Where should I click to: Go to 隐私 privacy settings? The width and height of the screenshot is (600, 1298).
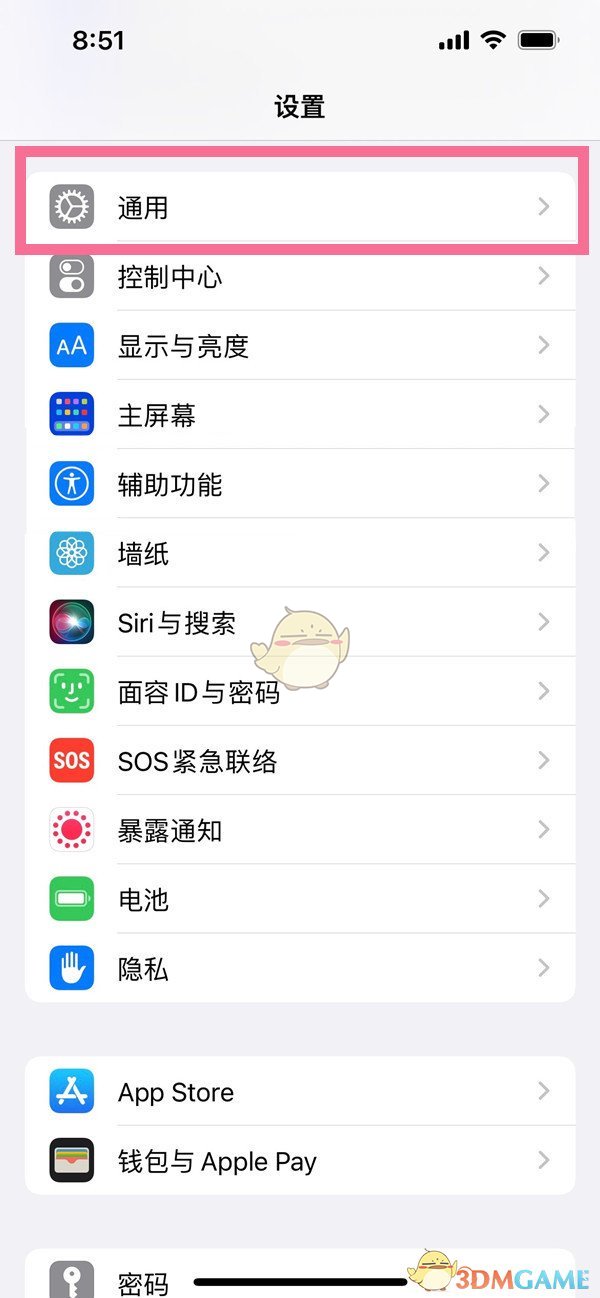(300, 968)
